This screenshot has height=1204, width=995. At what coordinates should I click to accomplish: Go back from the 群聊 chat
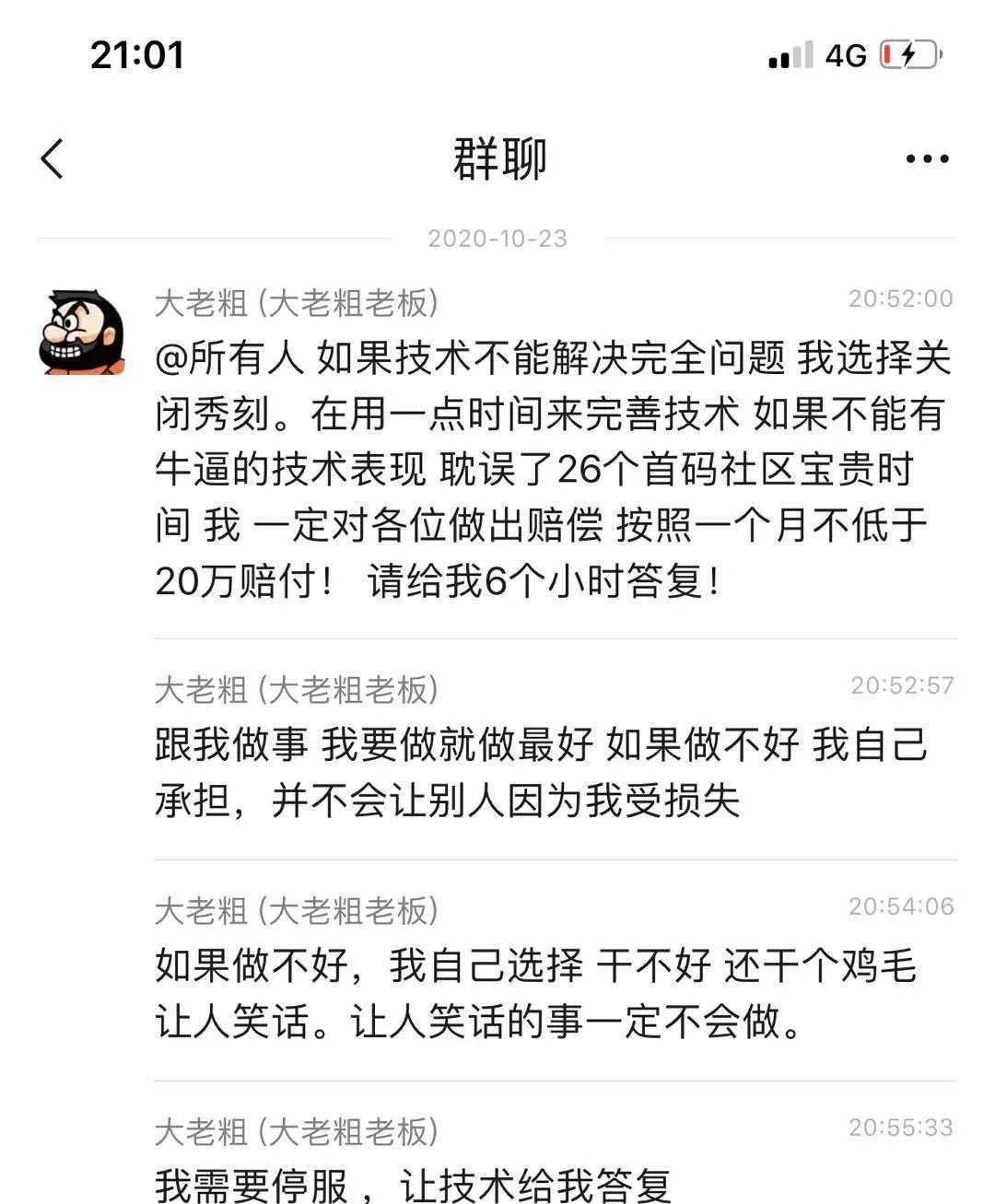tap(53, 158)
